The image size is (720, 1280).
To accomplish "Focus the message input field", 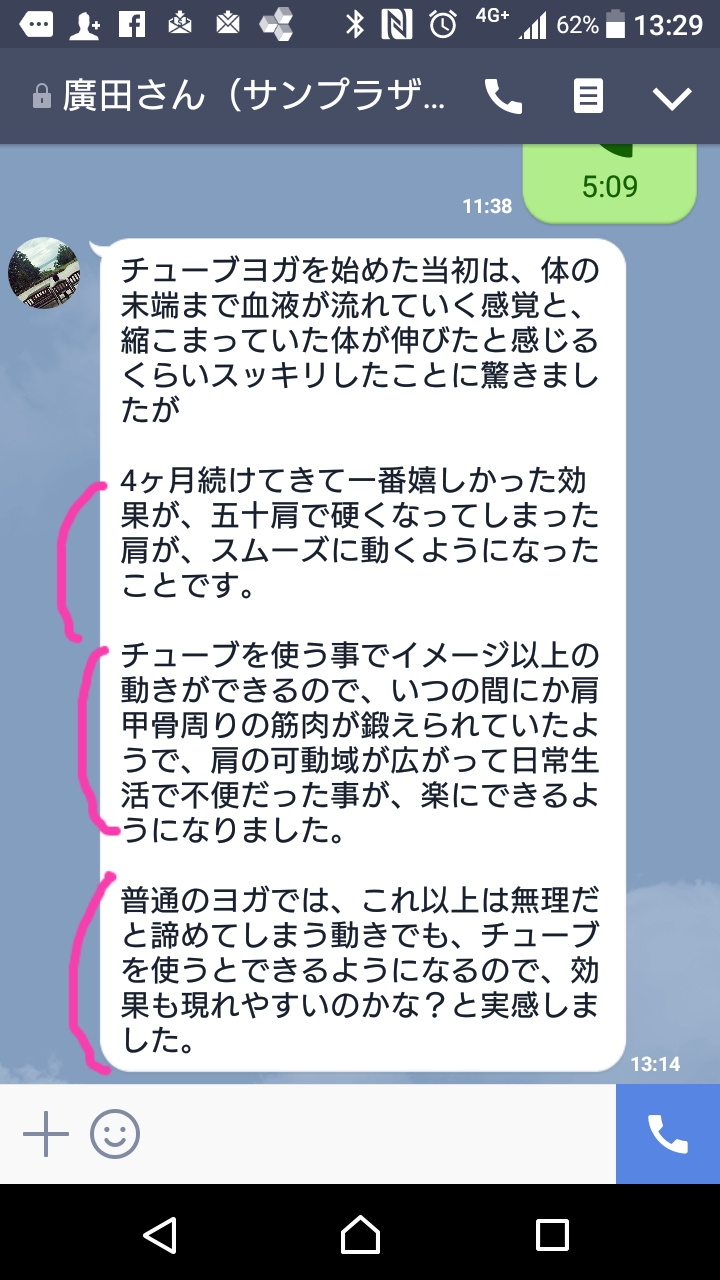I will [x=380, y=1134].
